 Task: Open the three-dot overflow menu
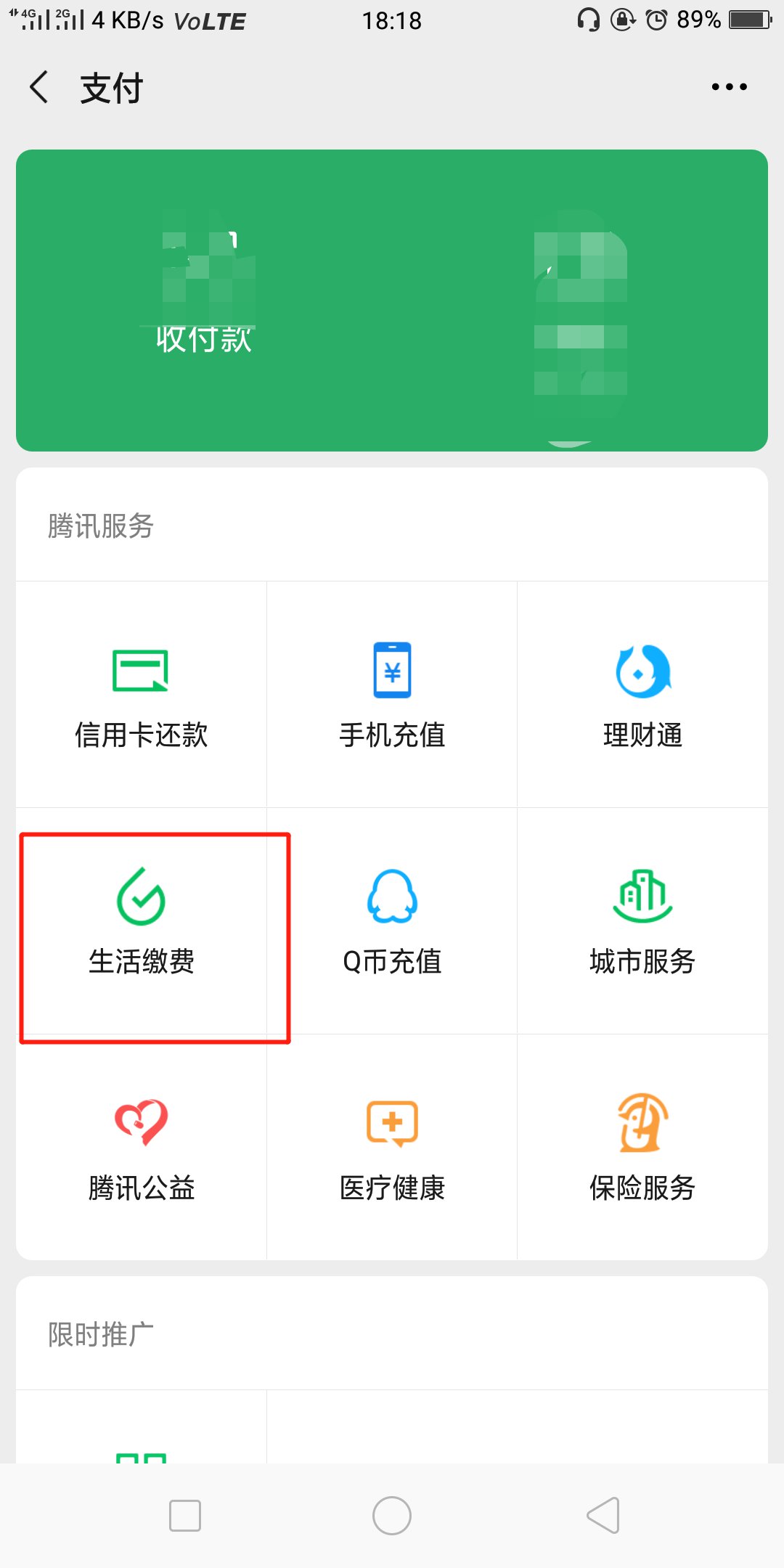tap(729, 87)
